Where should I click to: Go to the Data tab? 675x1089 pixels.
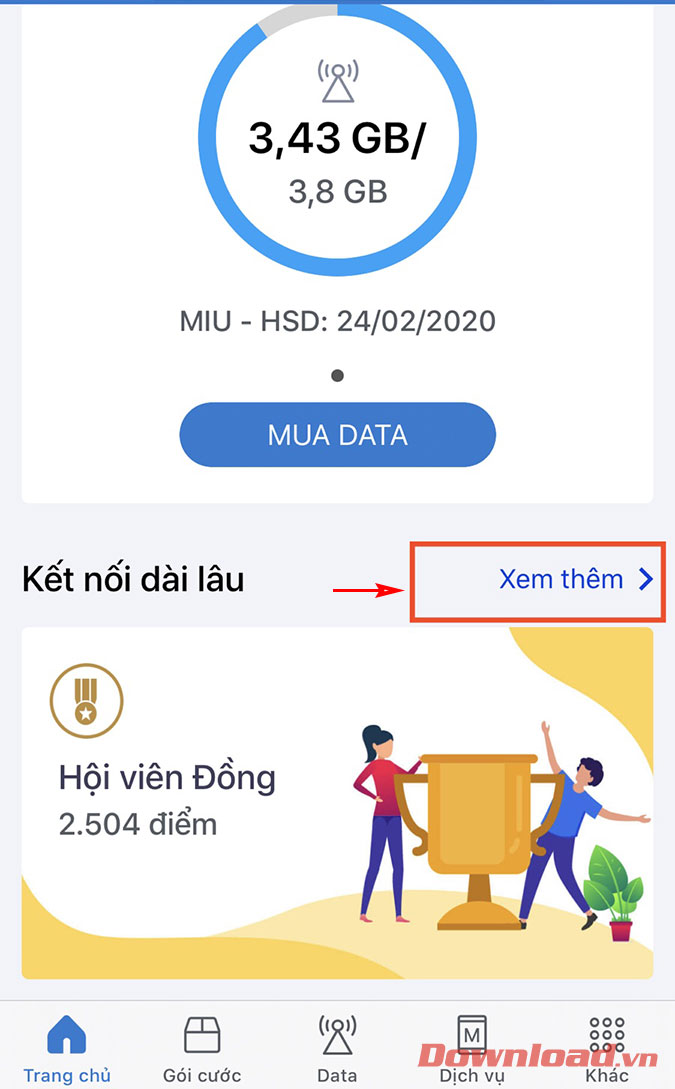pyautogui.click(x=337, y=1048)
